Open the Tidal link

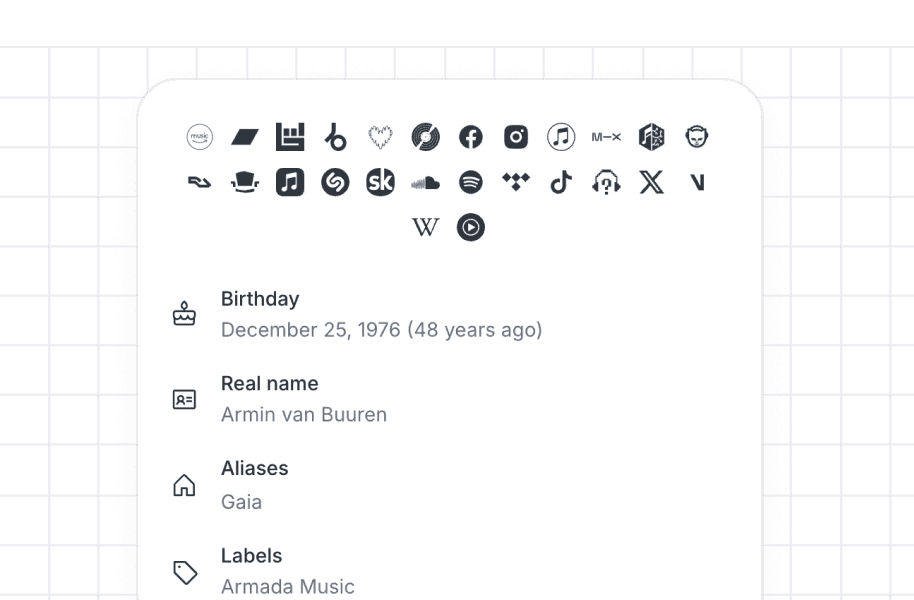(516, 182)
